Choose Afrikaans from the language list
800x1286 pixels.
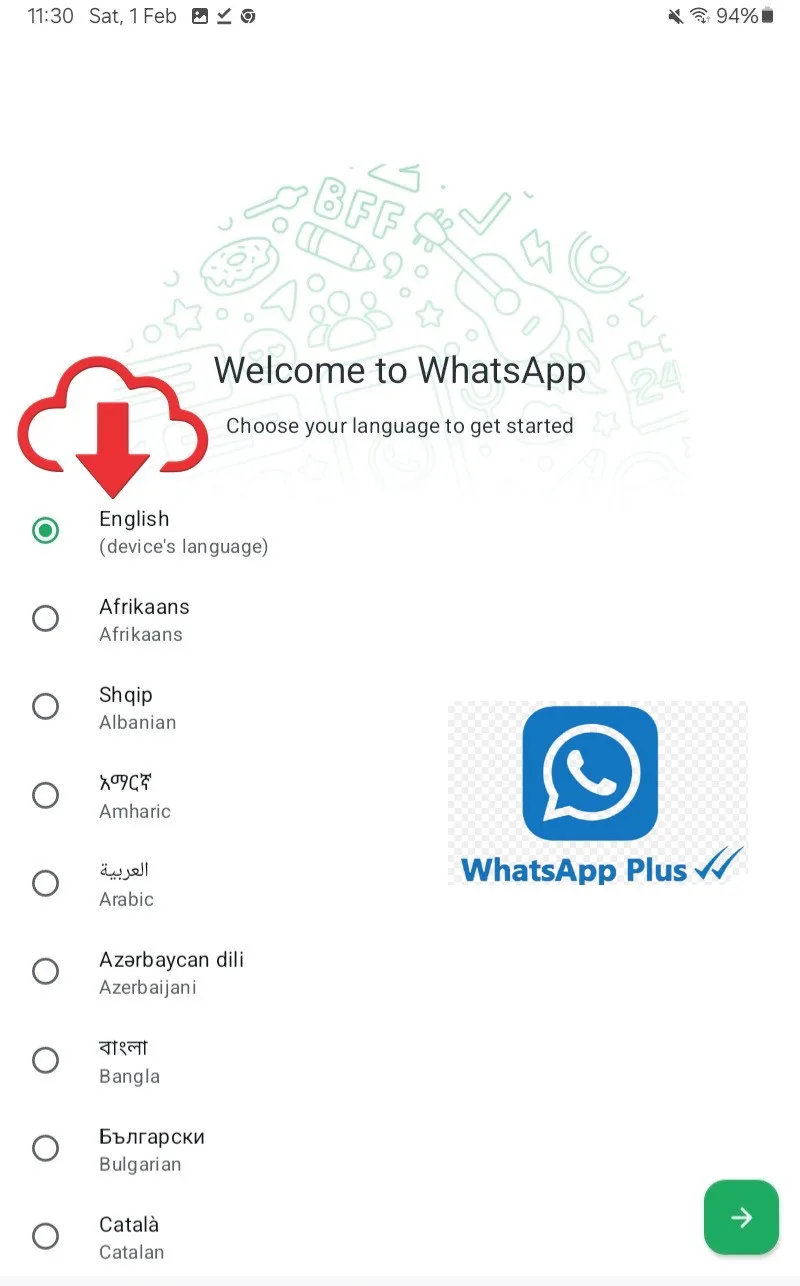pos(45,619)
